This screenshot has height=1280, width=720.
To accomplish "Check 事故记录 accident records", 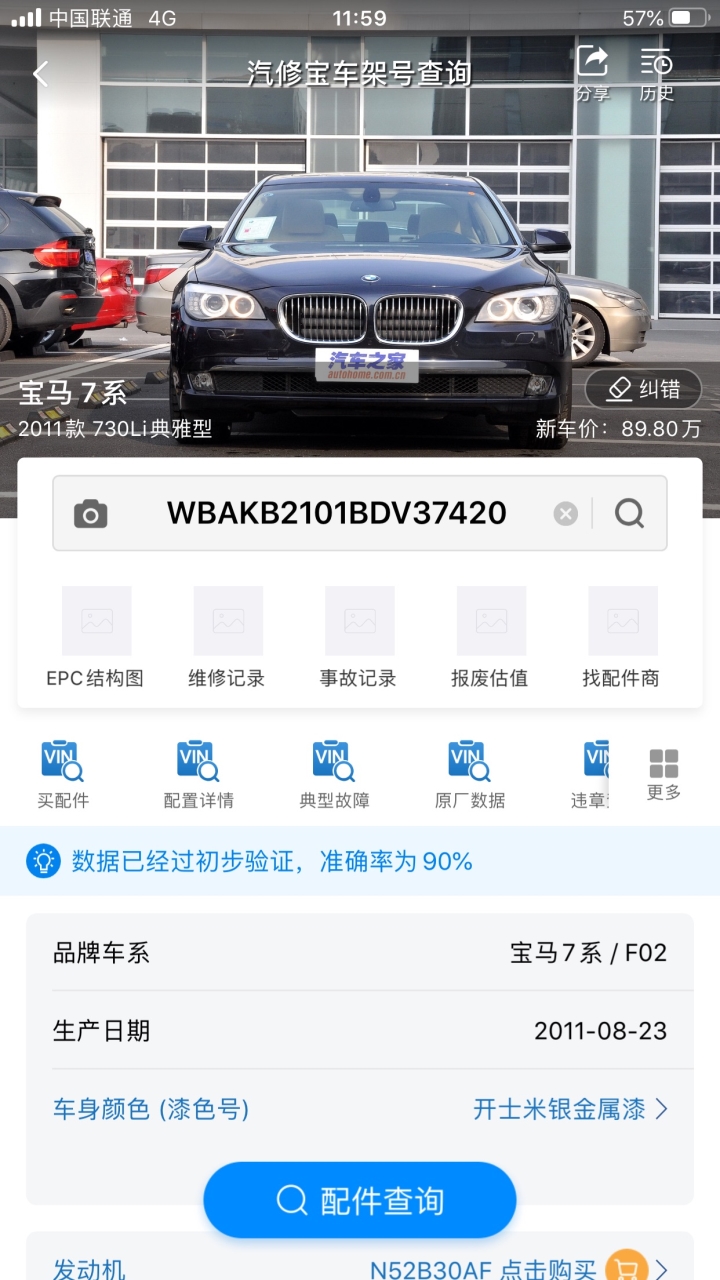I will coord(359,638).
